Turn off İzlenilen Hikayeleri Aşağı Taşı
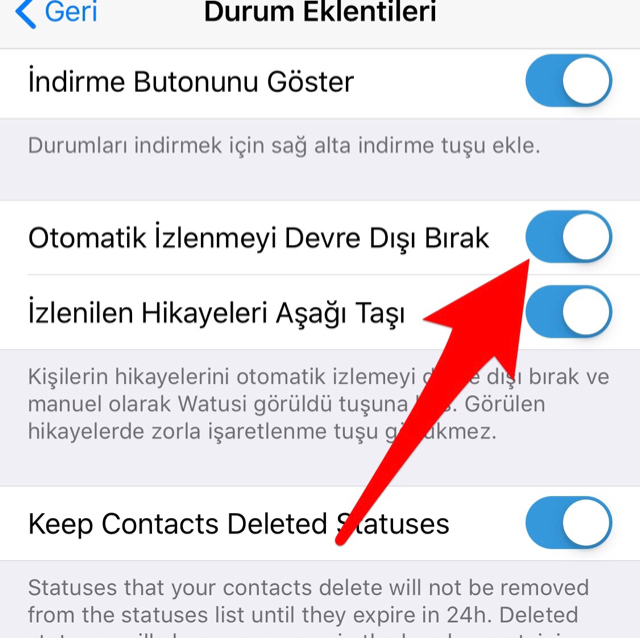 pyautogui.click(x=570, y=313)
